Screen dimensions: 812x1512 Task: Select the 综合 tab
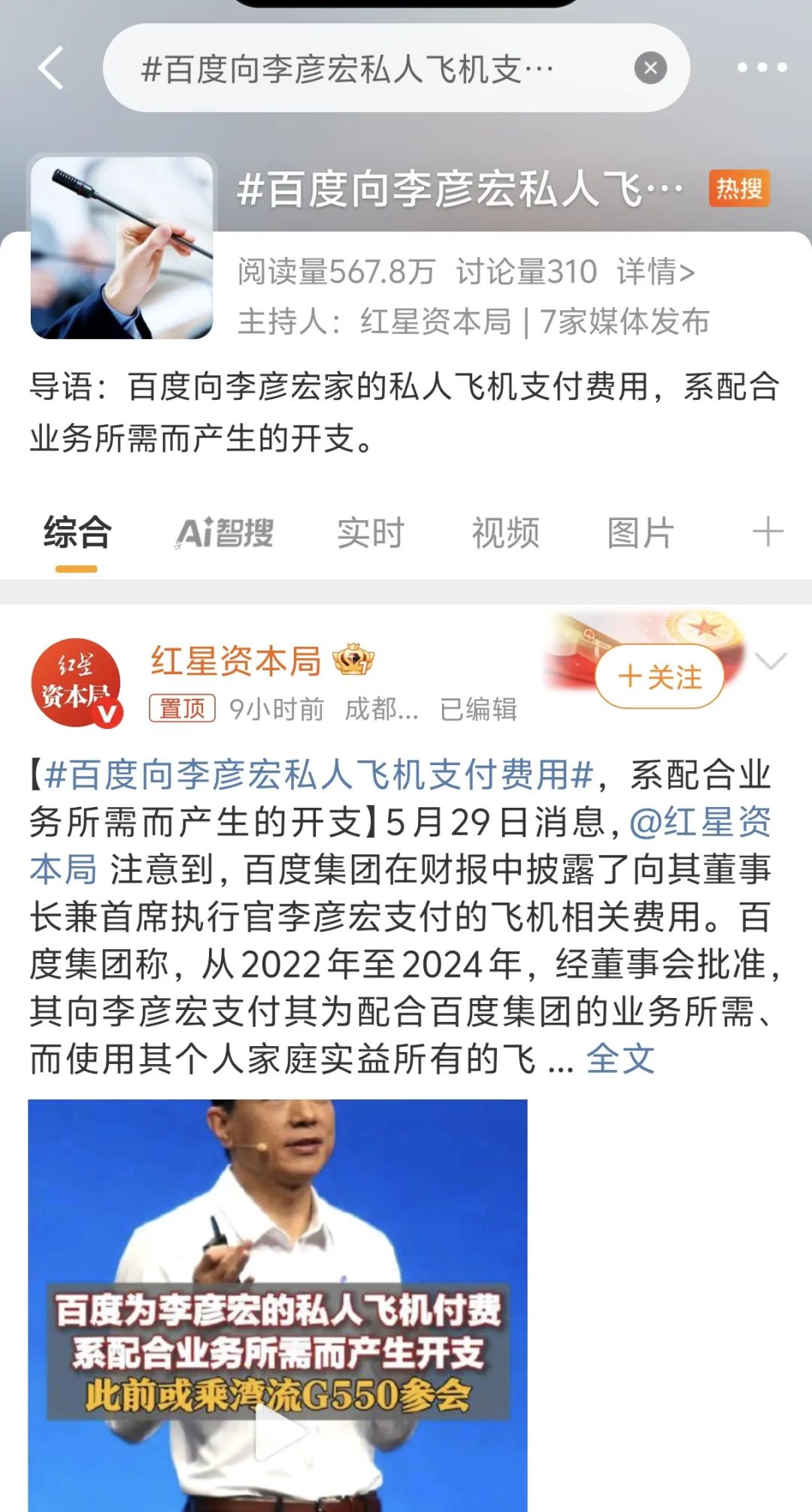[x=77, y=534]
